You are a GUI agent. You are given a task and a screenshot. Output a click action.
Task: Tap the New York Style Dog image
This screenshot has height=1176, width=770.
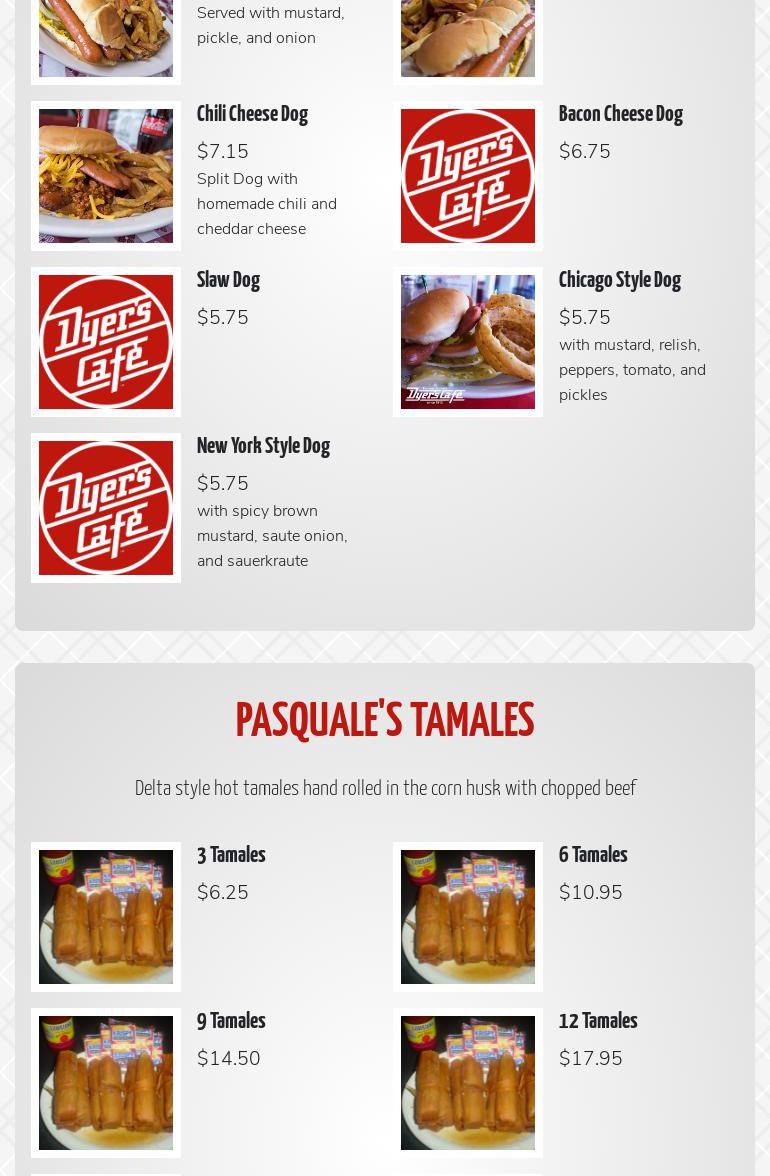106,508
